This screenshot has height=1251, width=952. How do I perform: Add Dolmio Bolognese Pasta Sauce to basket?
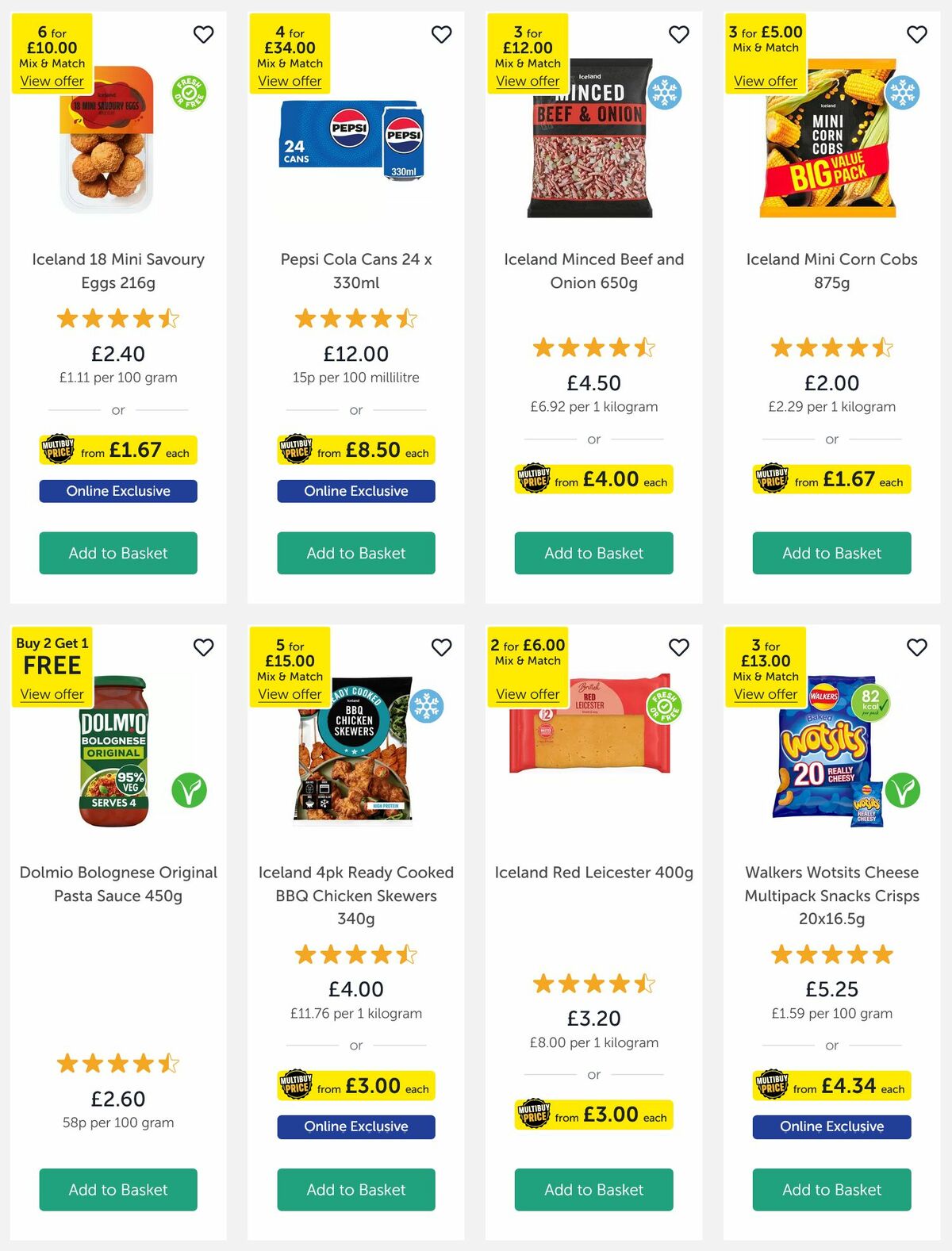tap(117, 1190)
